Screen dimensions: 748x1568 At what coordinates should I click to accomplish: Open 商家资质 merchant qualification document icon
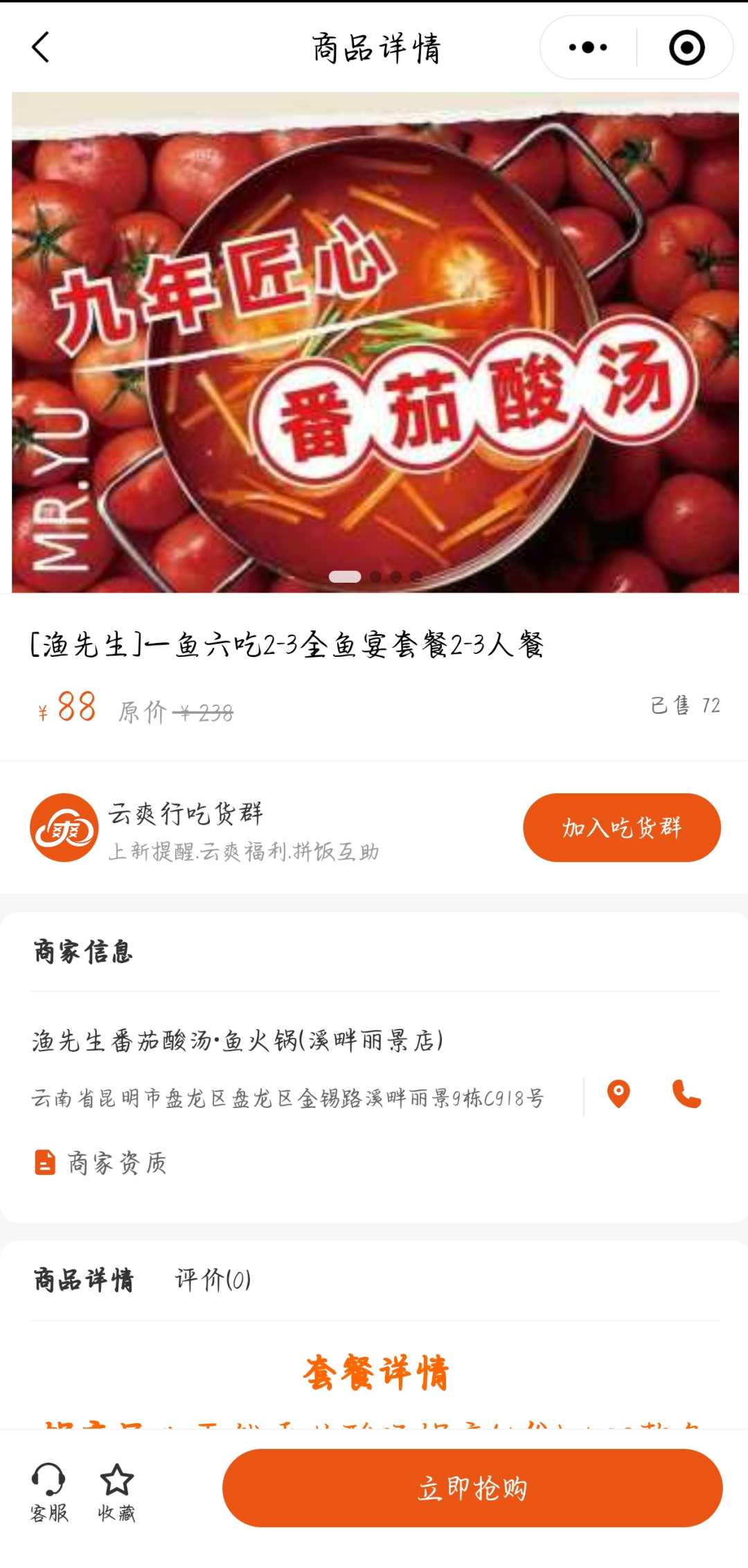click(44, 1159)
